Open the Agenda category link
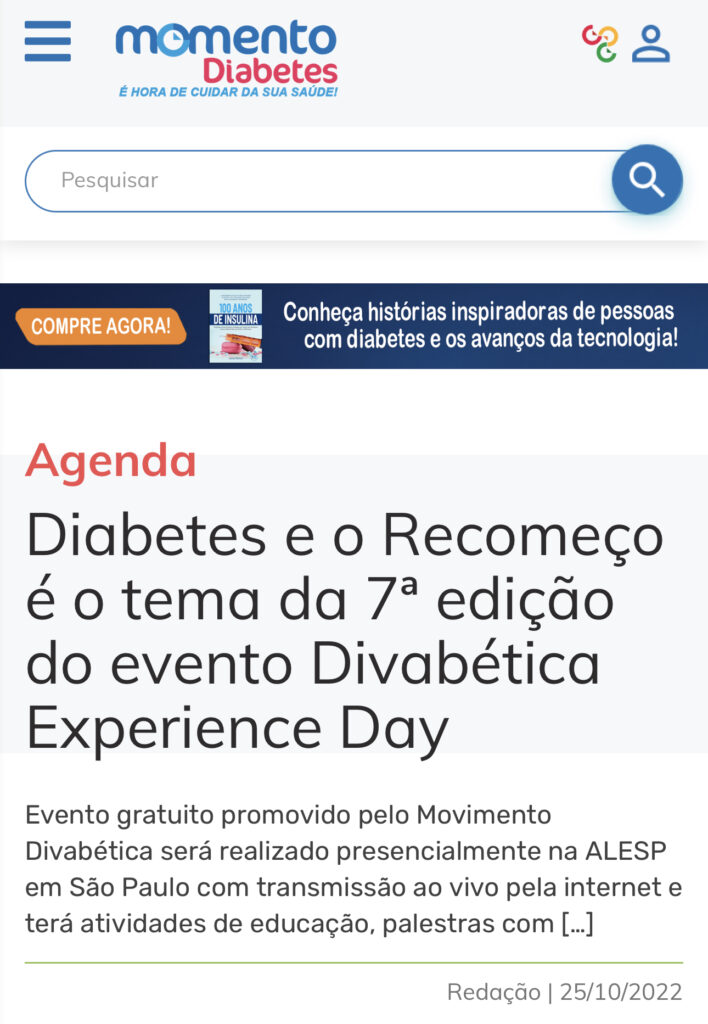 111,461
